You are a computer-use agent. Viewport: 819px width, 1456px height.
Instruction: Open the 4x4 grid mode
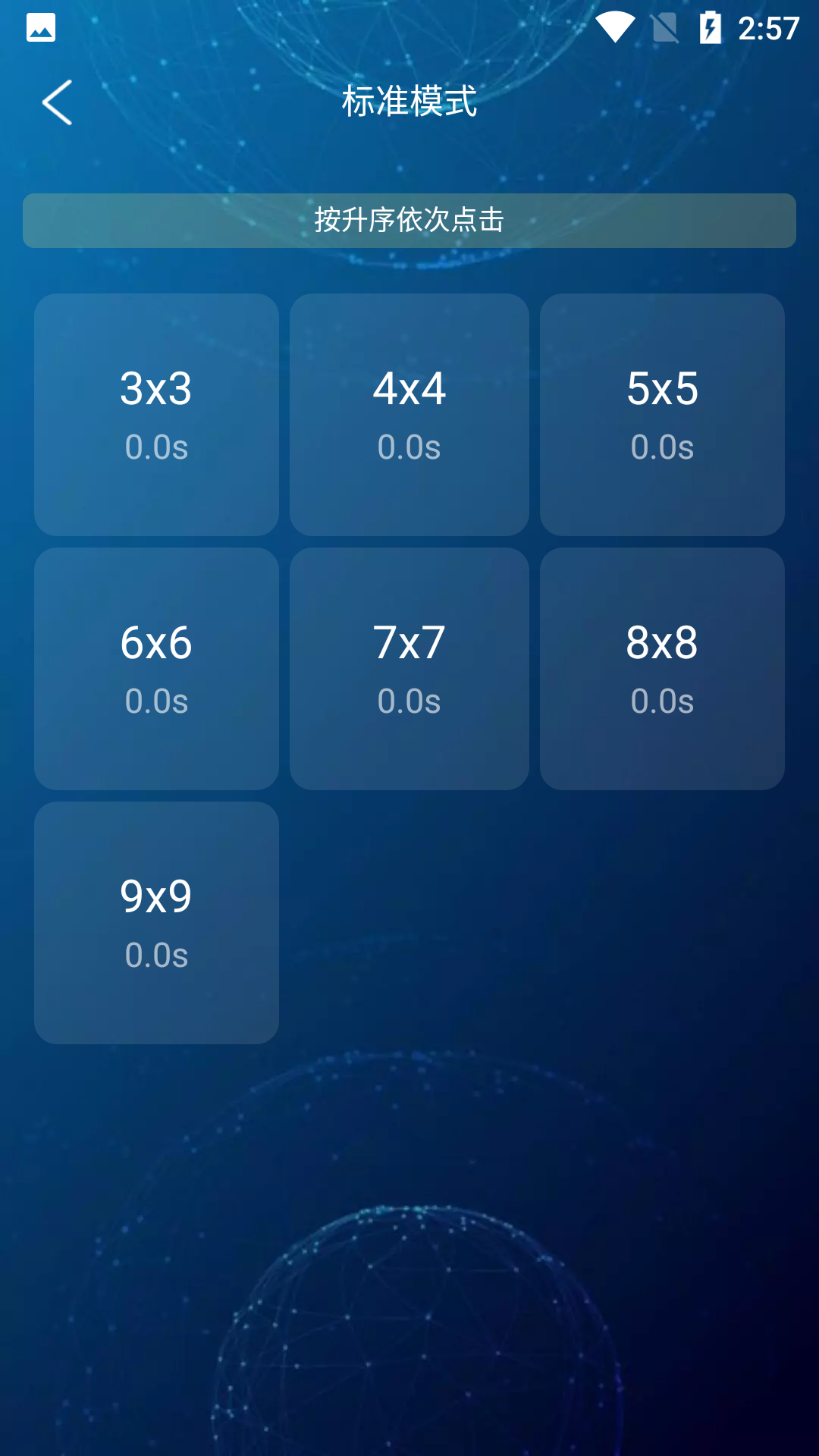(409, 415)
